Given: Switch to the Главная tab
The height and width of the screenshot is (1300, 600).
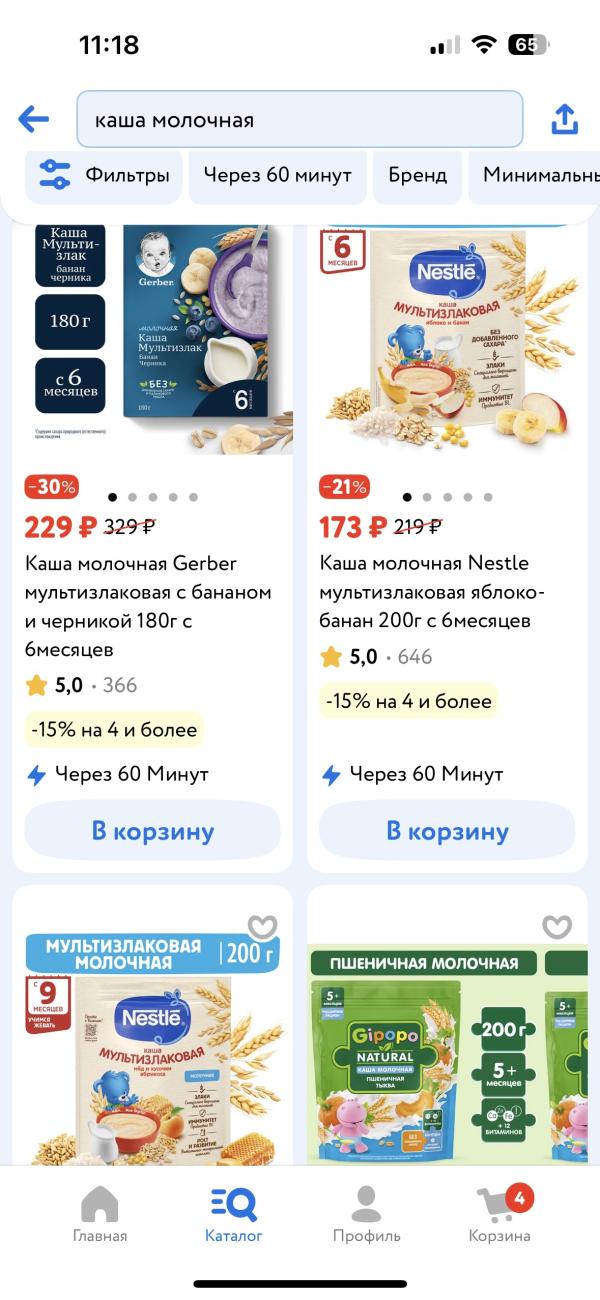Looking at the screenshot, I should pyautogui.click(x=100, y=1213).
